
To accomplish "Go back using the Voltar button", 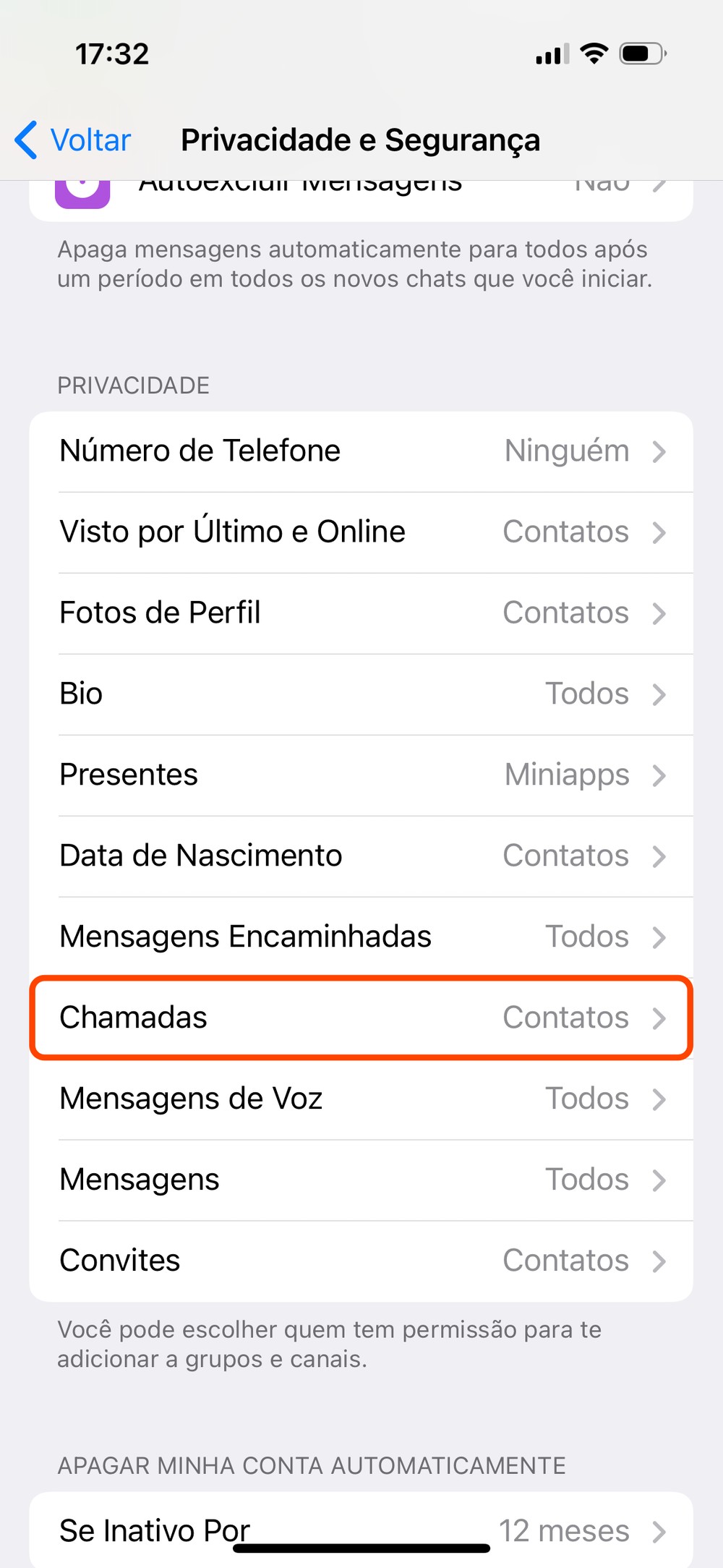I will pos(74,140).
